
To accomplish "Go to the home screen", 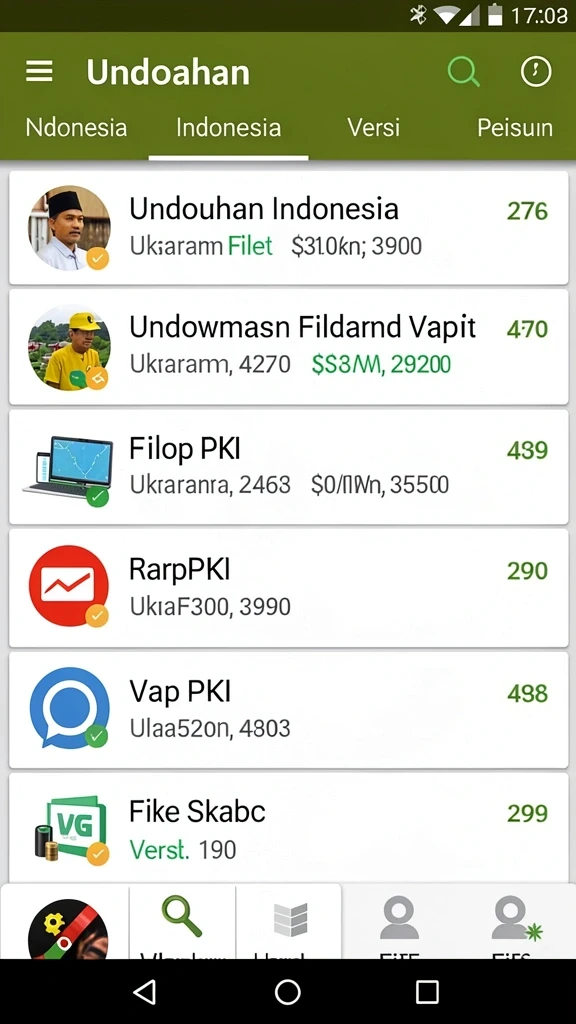I will [287, 992].
